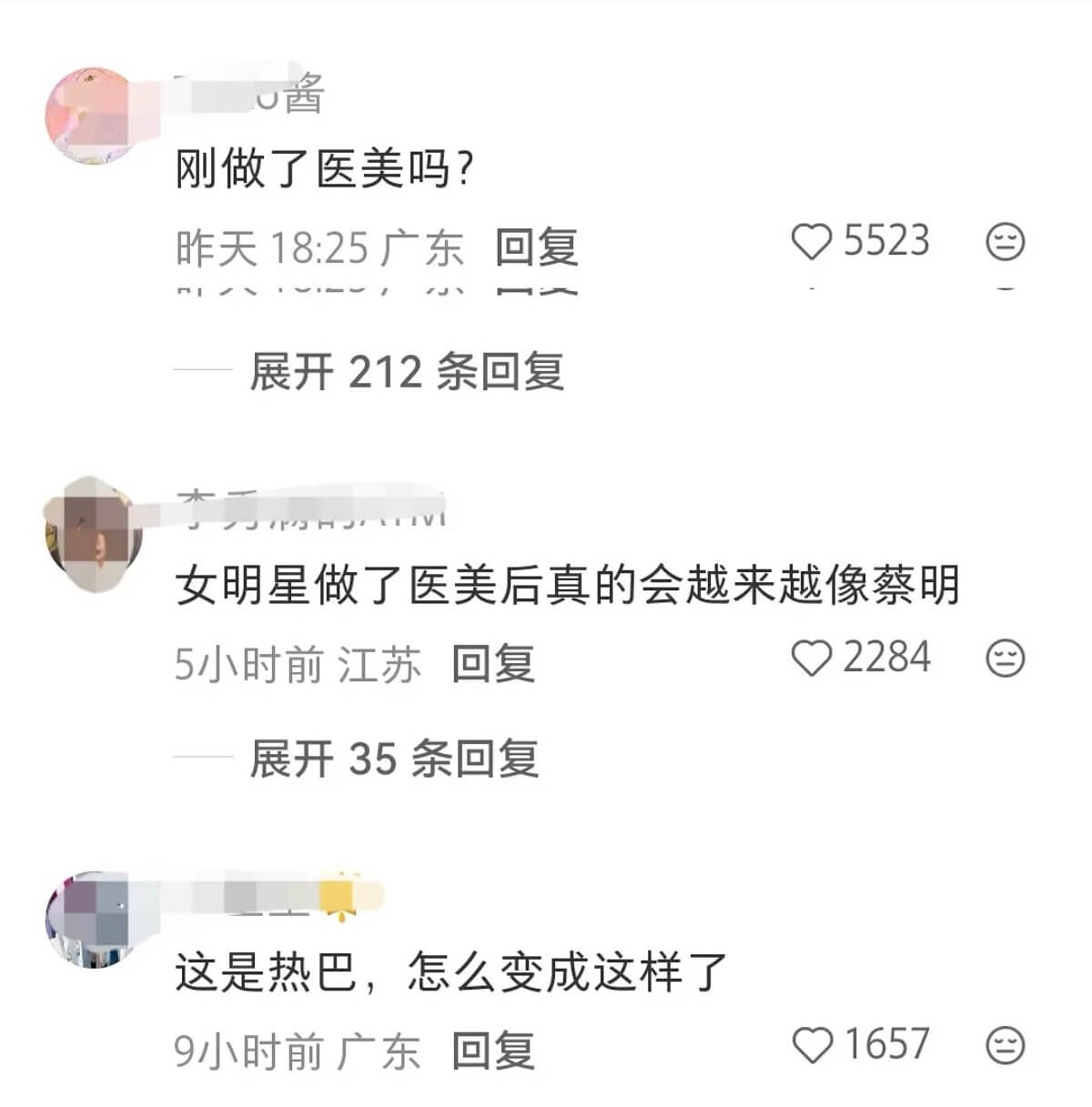Like the comment '刚做了医美吗?'

pyautogui.click(x=812, y=243)
